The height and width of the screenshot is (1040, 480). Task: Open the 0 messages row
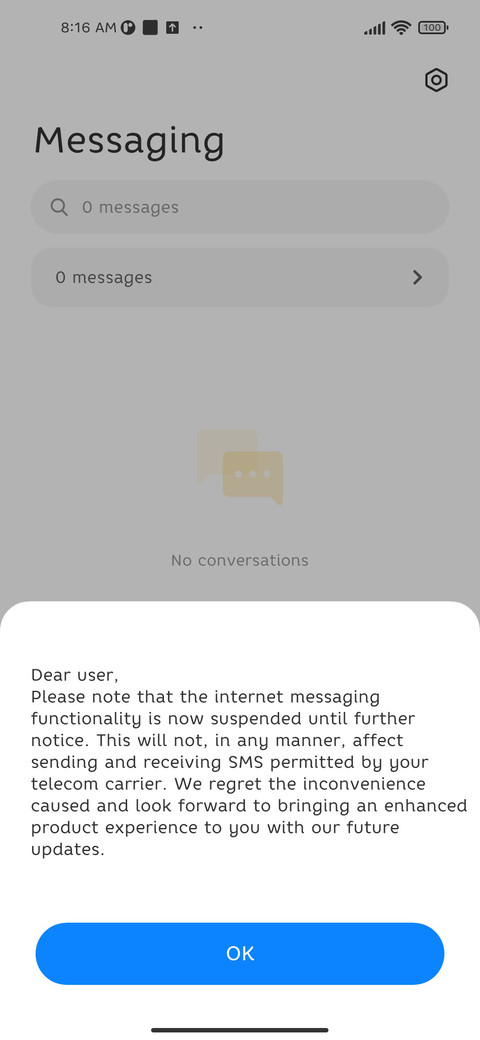[x=240, y=277]
